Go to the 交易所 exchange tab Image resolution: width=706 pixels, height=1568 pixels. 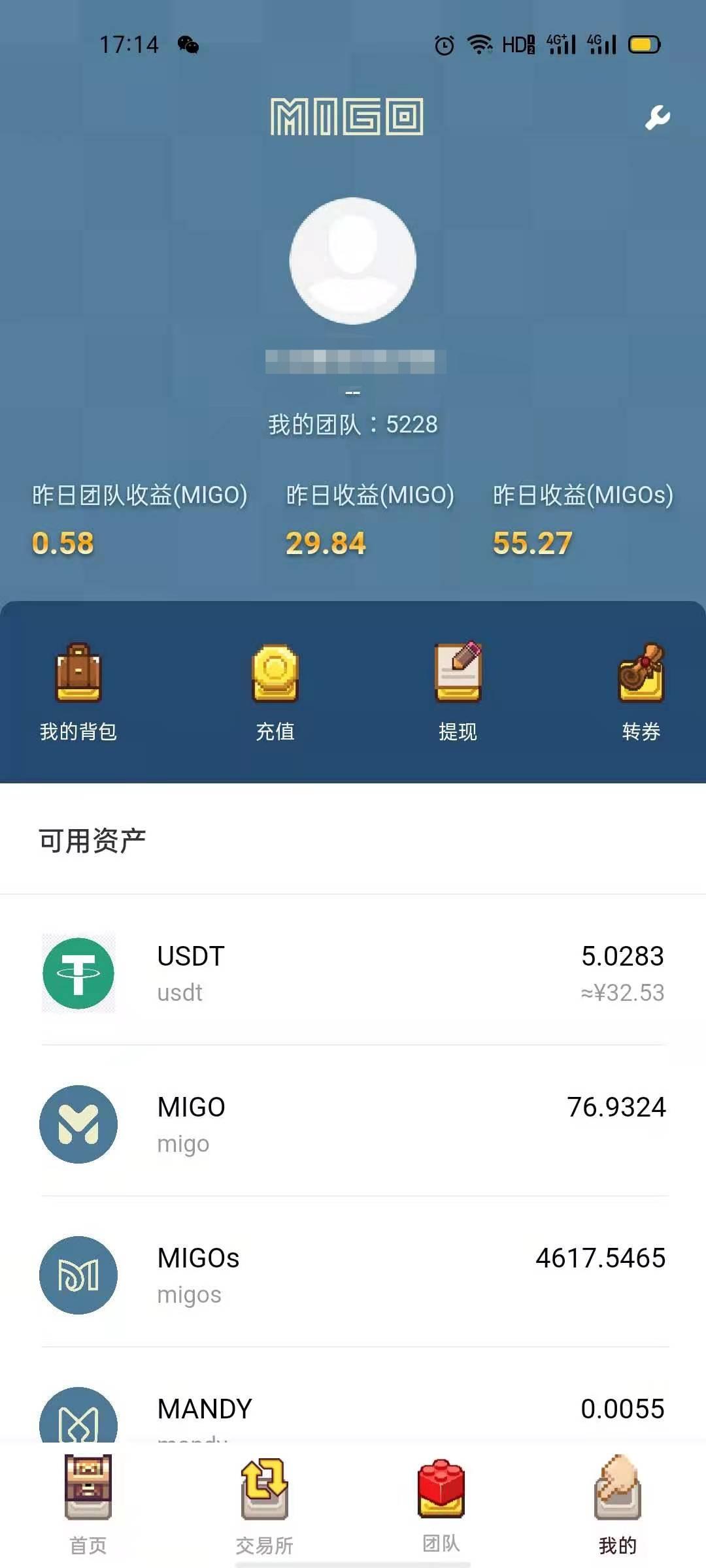point(265,1504)
